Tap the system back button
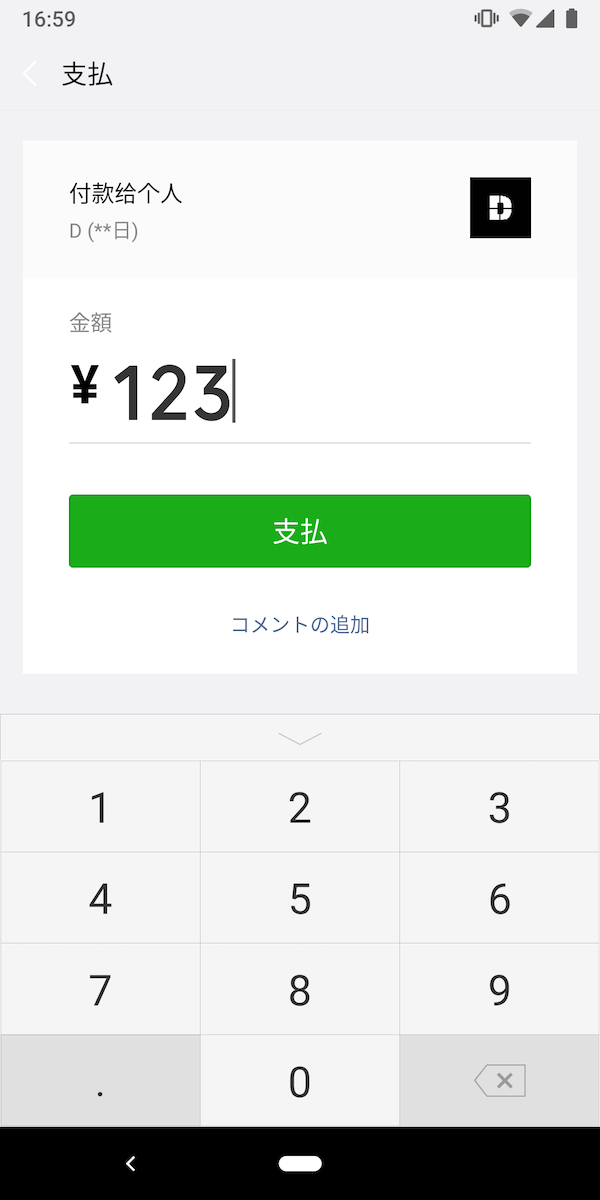The height and width of the screenshot is (1200, 600). pyautogui.click(x=130, y=1163)
